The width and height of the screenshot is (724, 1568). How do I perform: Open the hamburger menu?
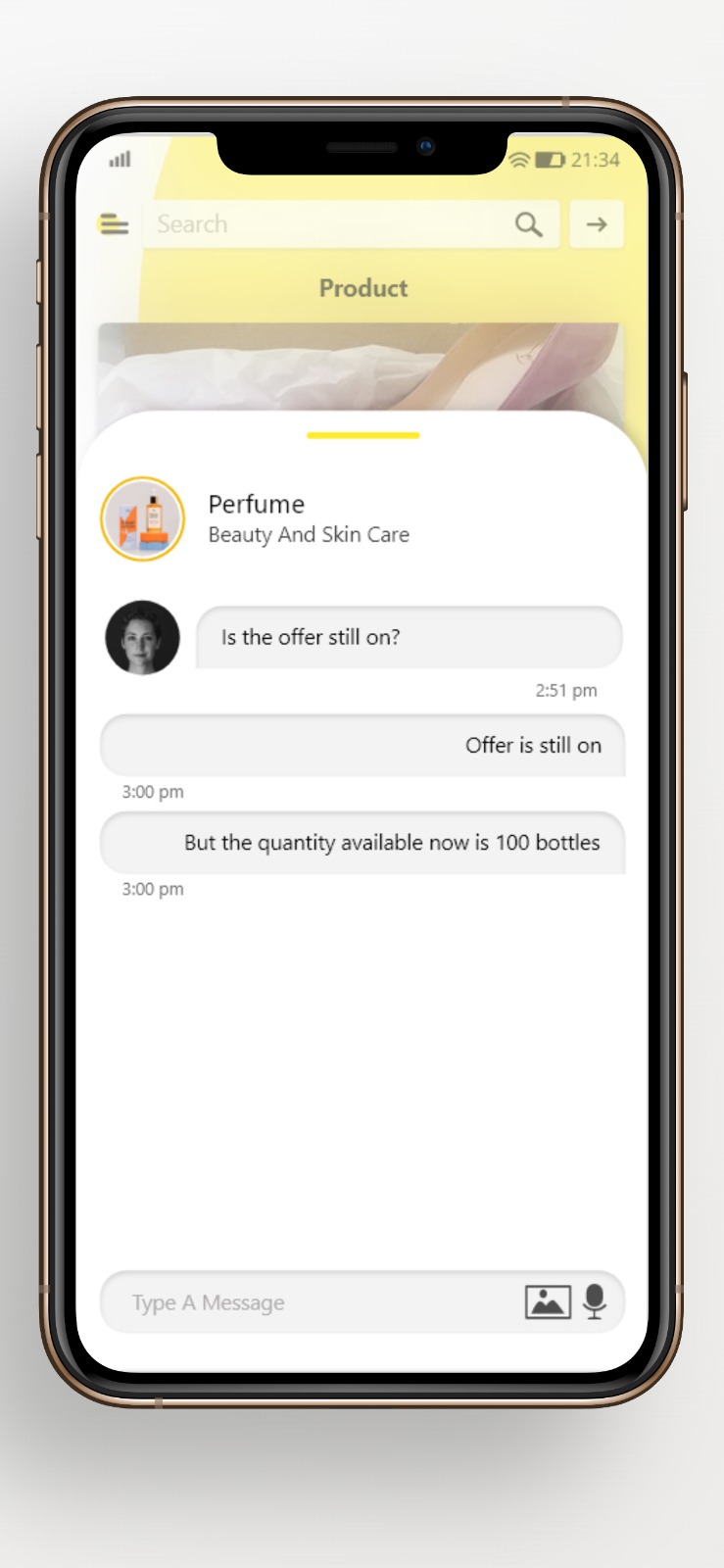115,224
